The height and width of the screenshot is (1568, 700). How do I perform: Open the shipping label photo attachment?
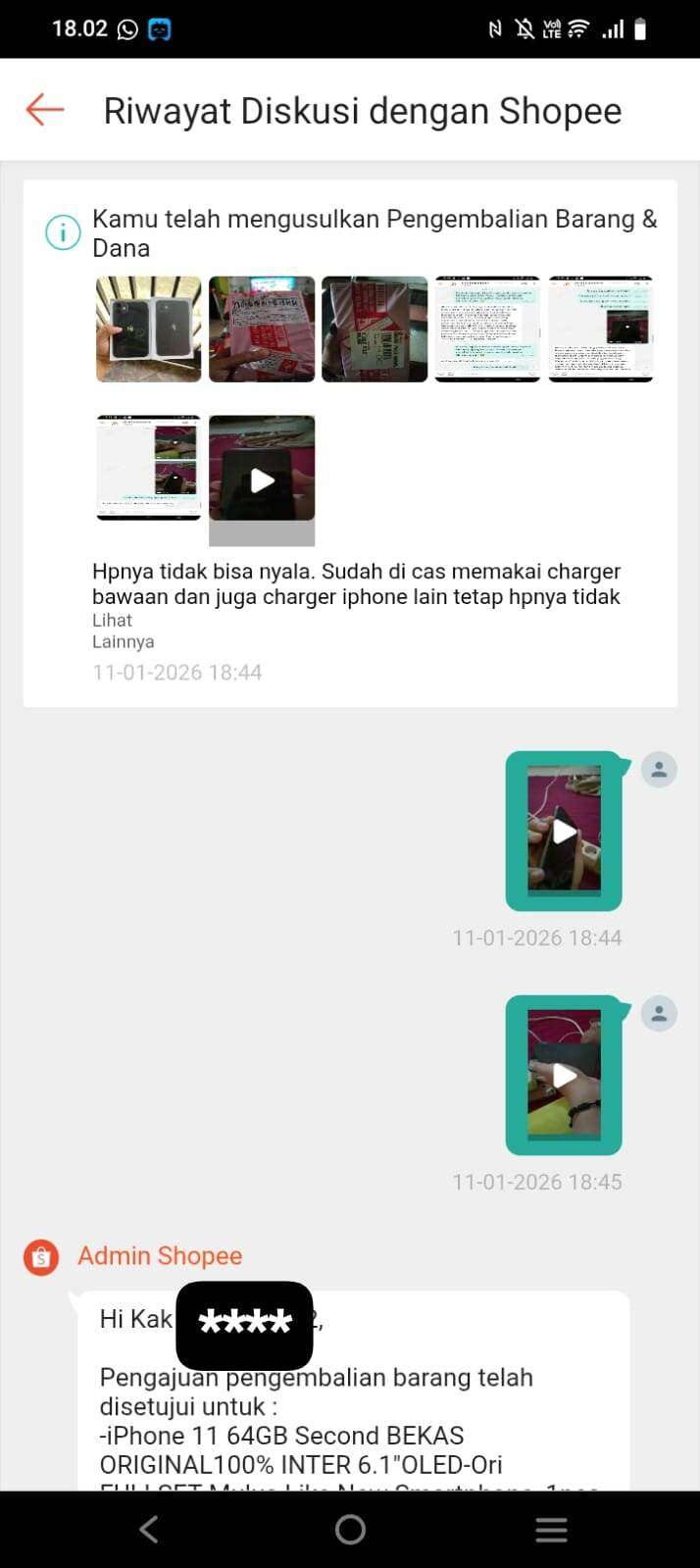coord(375,329)
